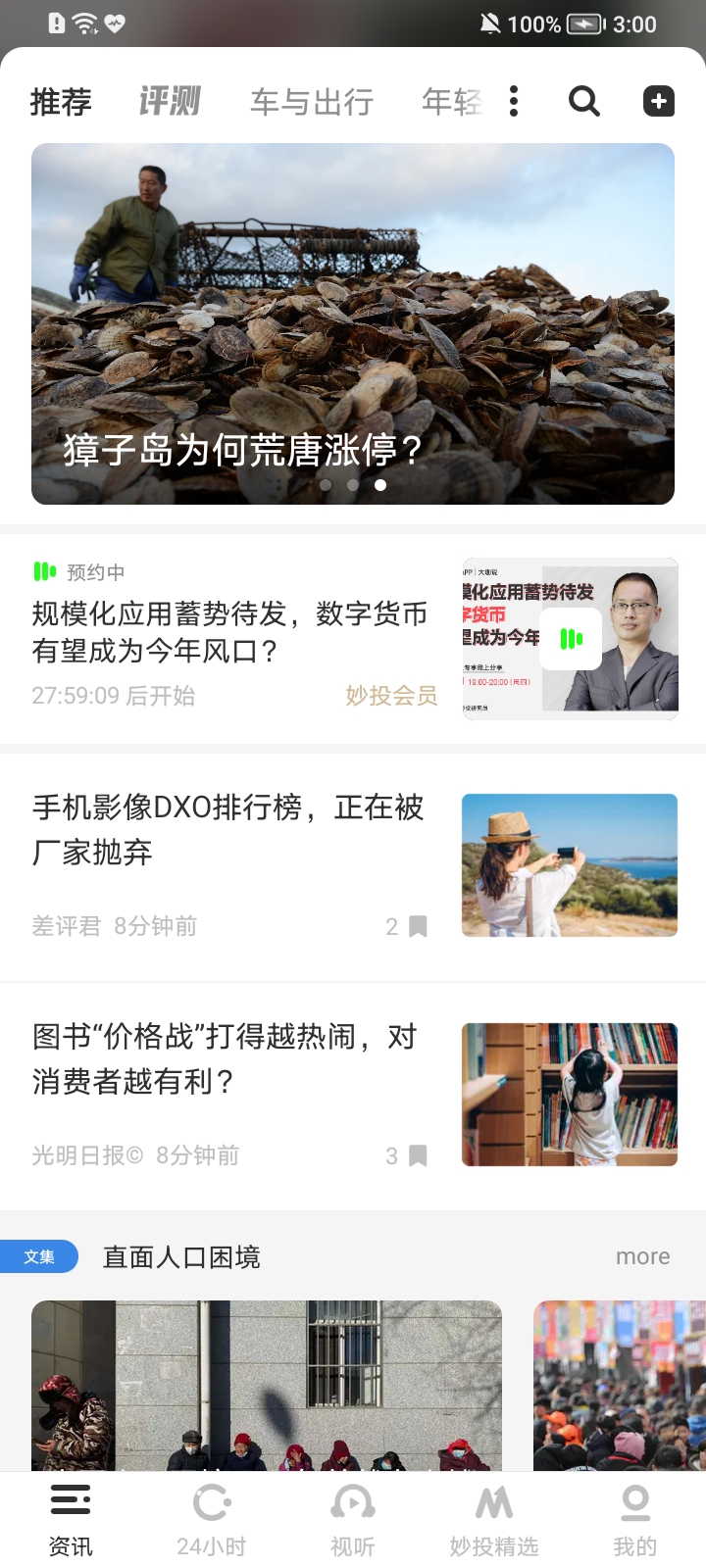Viewport: 706px width, 1568px height.
Task: Go to the 我的 profile tab
Action: tap(635, 1518)
